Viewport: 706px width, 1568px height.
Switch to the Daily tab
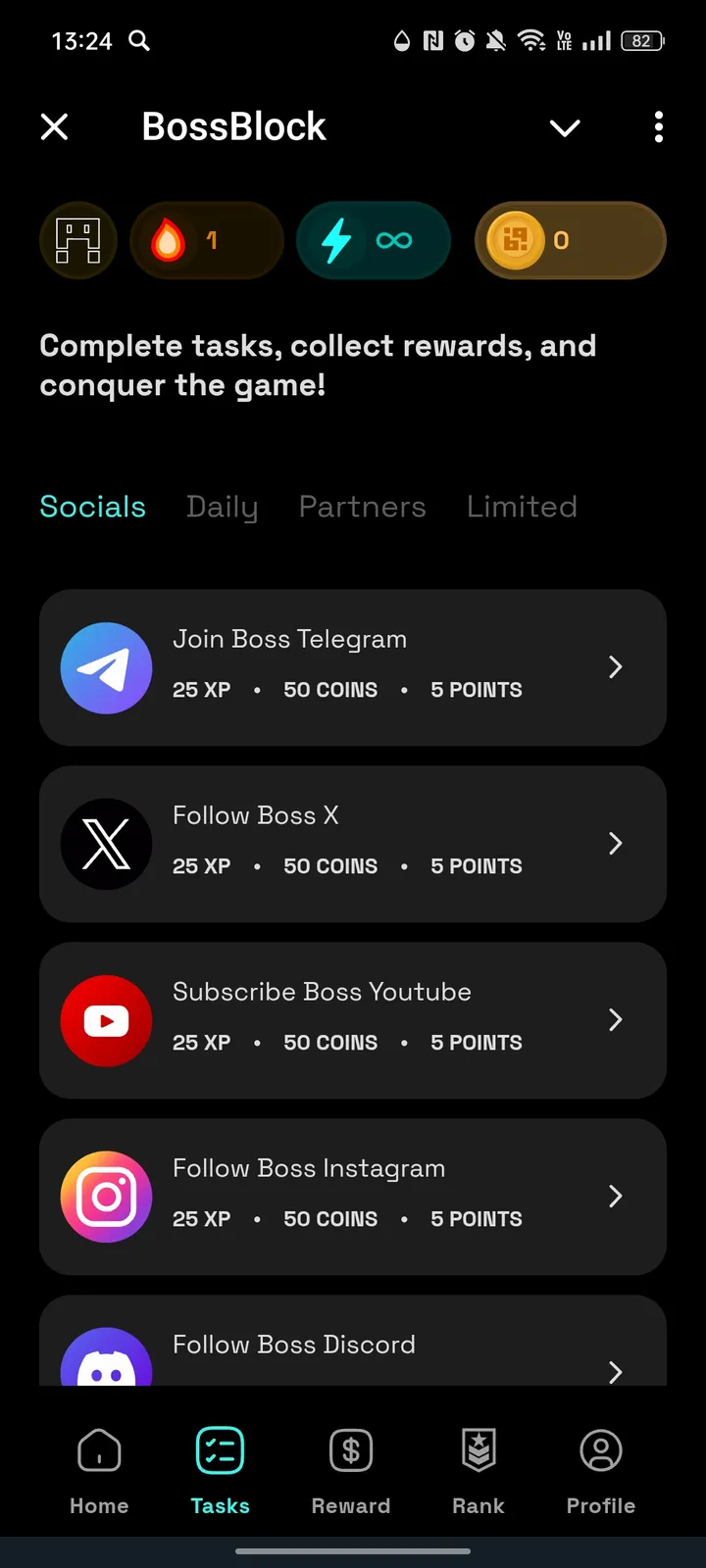pyautogui.click(x=222, y=507)
